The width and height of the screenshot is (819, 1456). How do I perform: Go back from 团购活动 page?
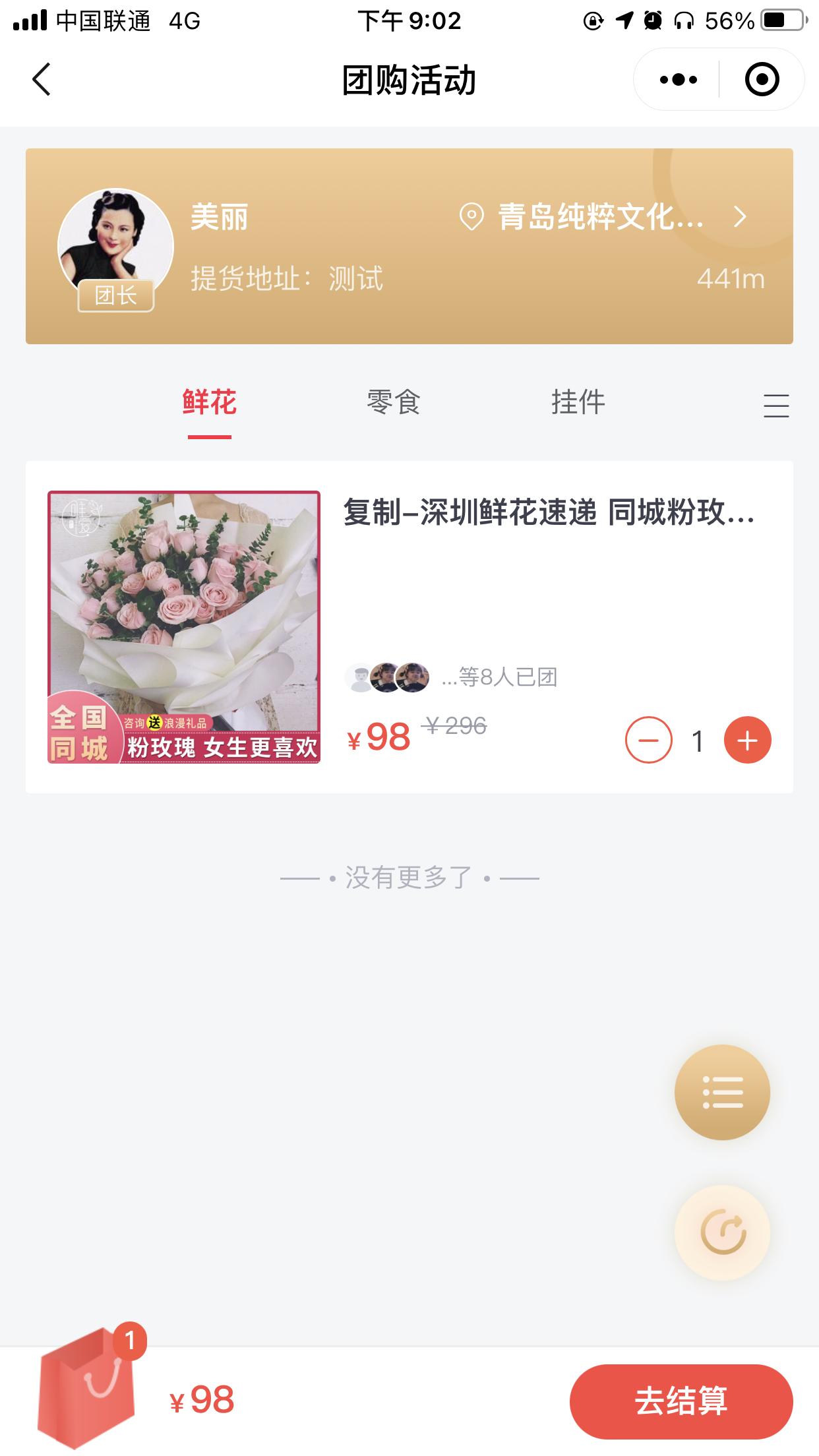point(42,80)
